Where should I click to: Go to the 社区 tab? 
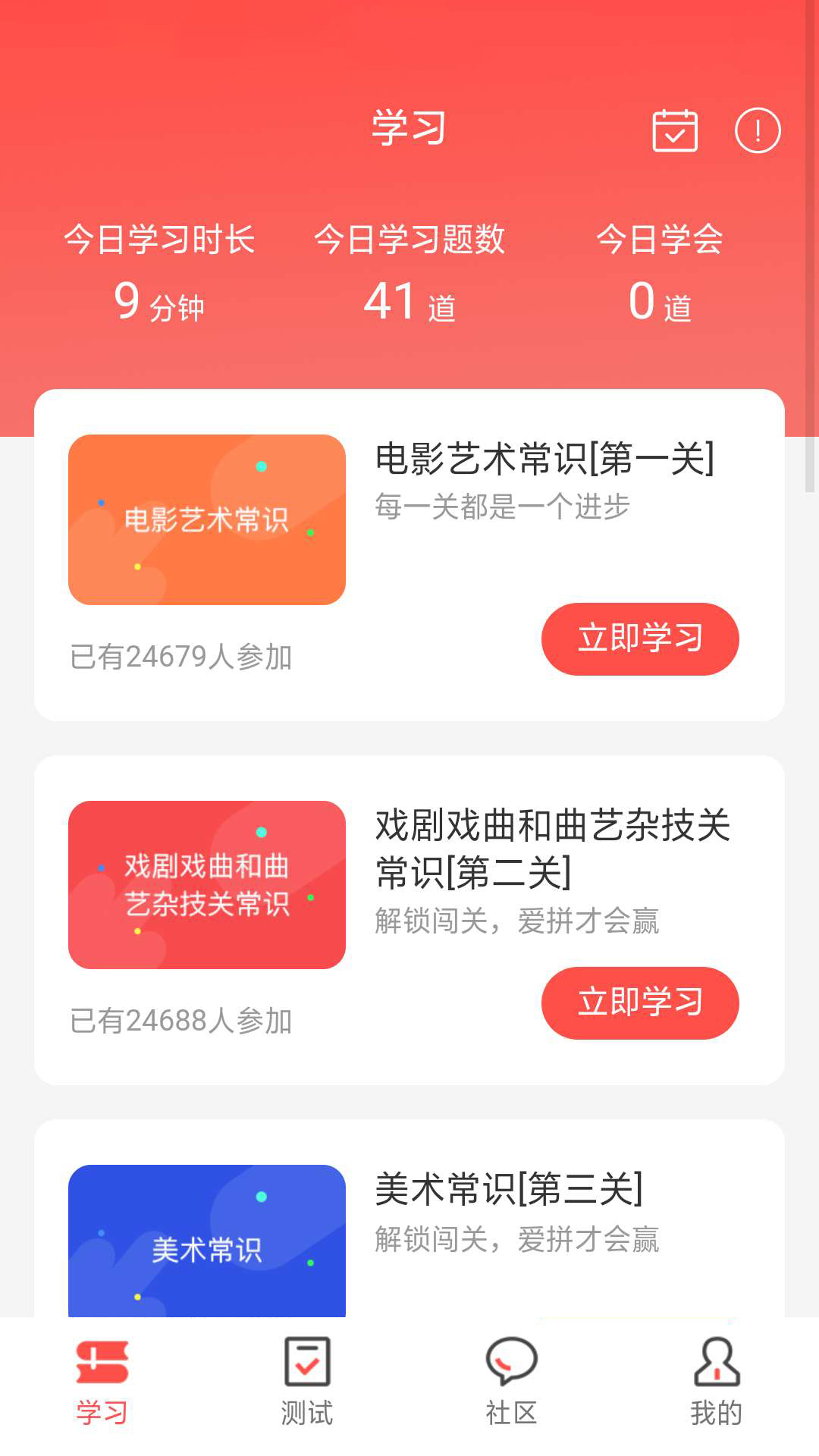pos(512,1382)
